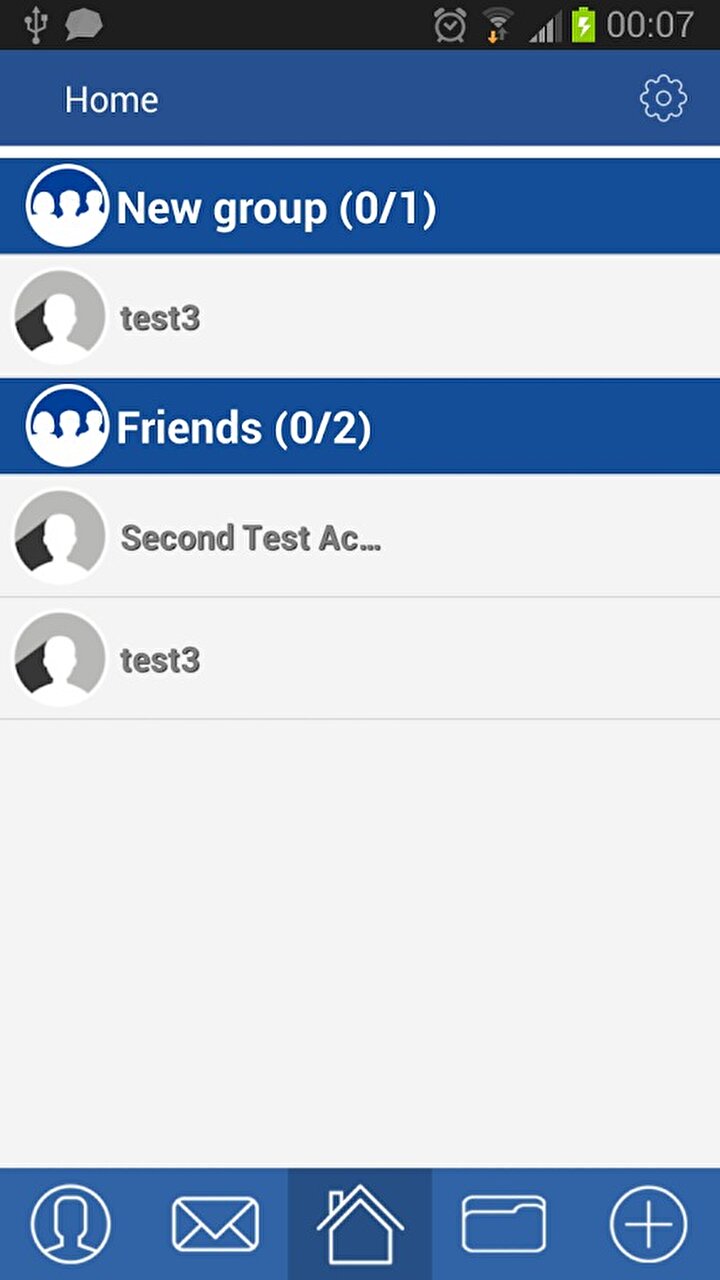Open the Second Test Ac… contact
The width and height of the screenshot is (720, 1280).
point(360,537)
